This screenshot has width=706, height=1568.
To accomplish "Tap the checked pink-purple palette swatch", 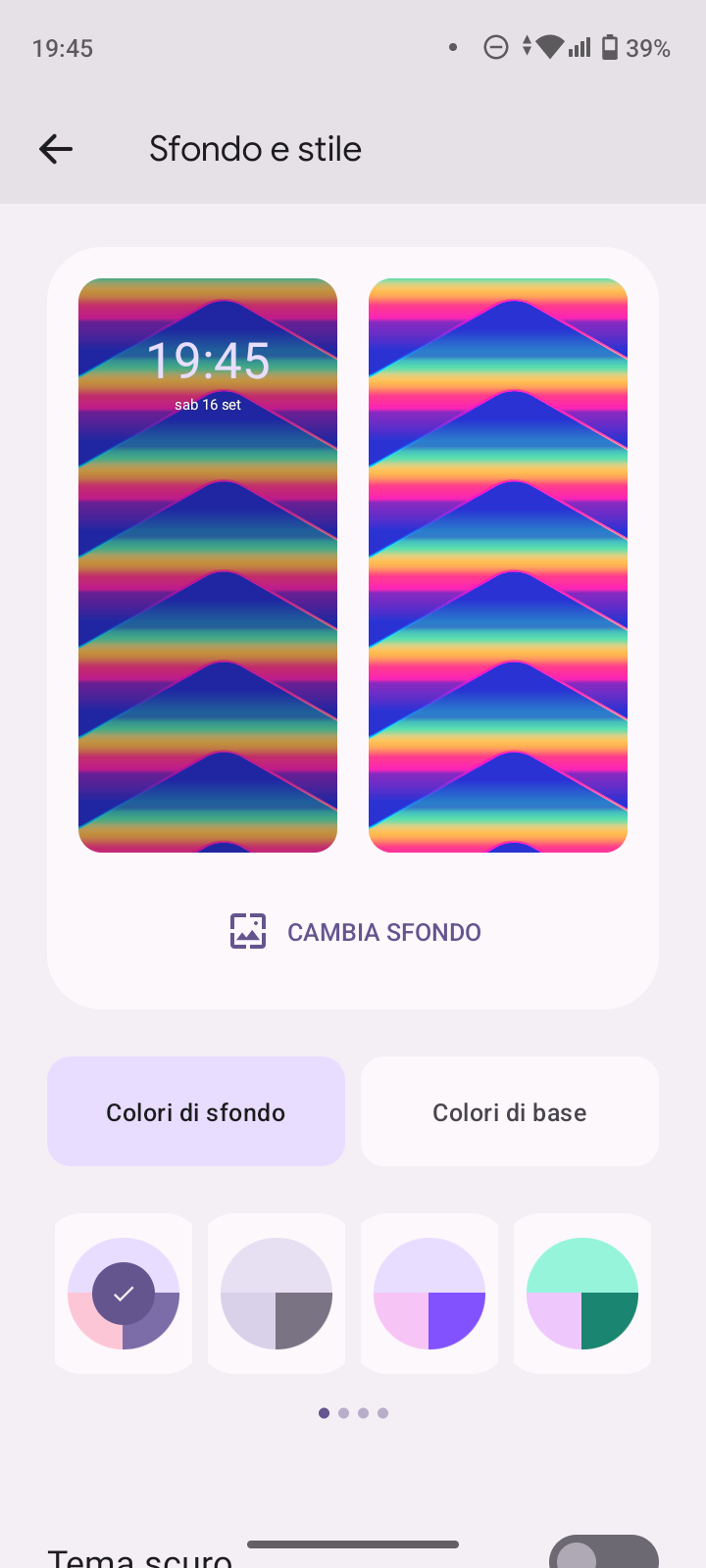I will (x=124, y=1294).
